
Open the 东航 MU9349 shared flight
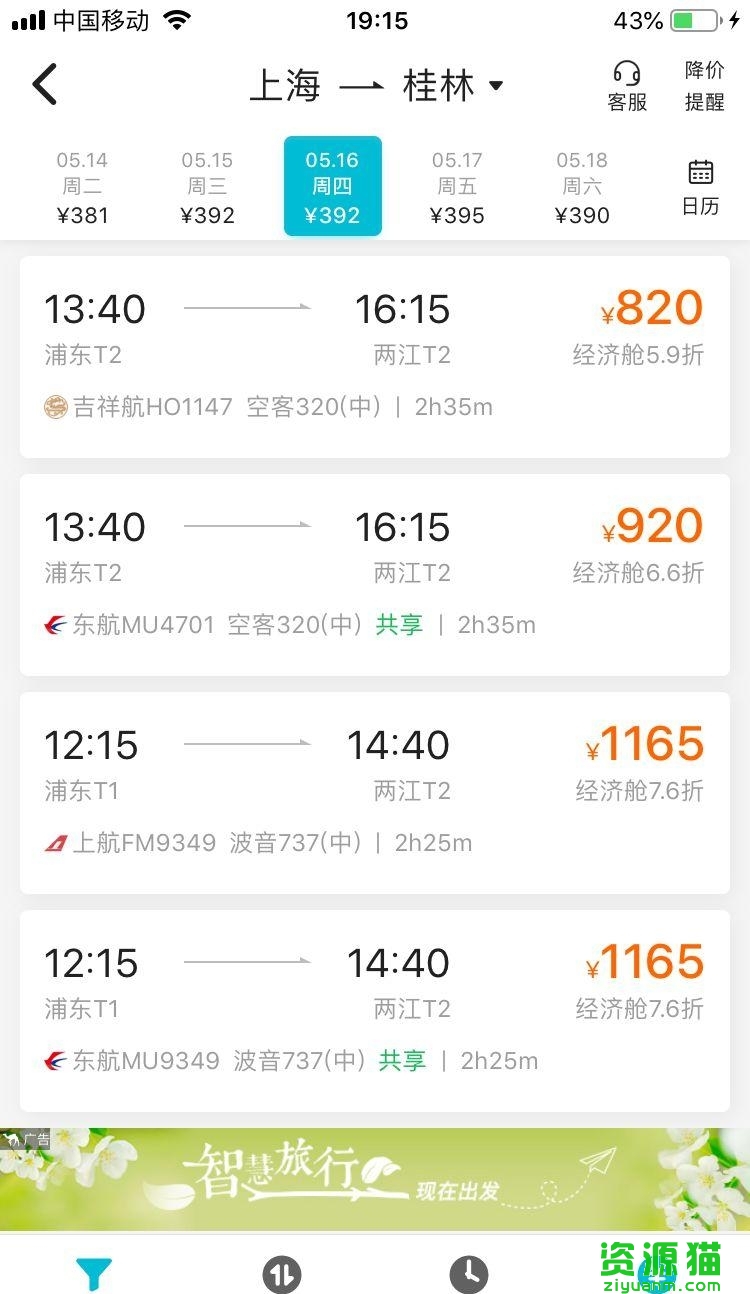[x=375, y=1011]
